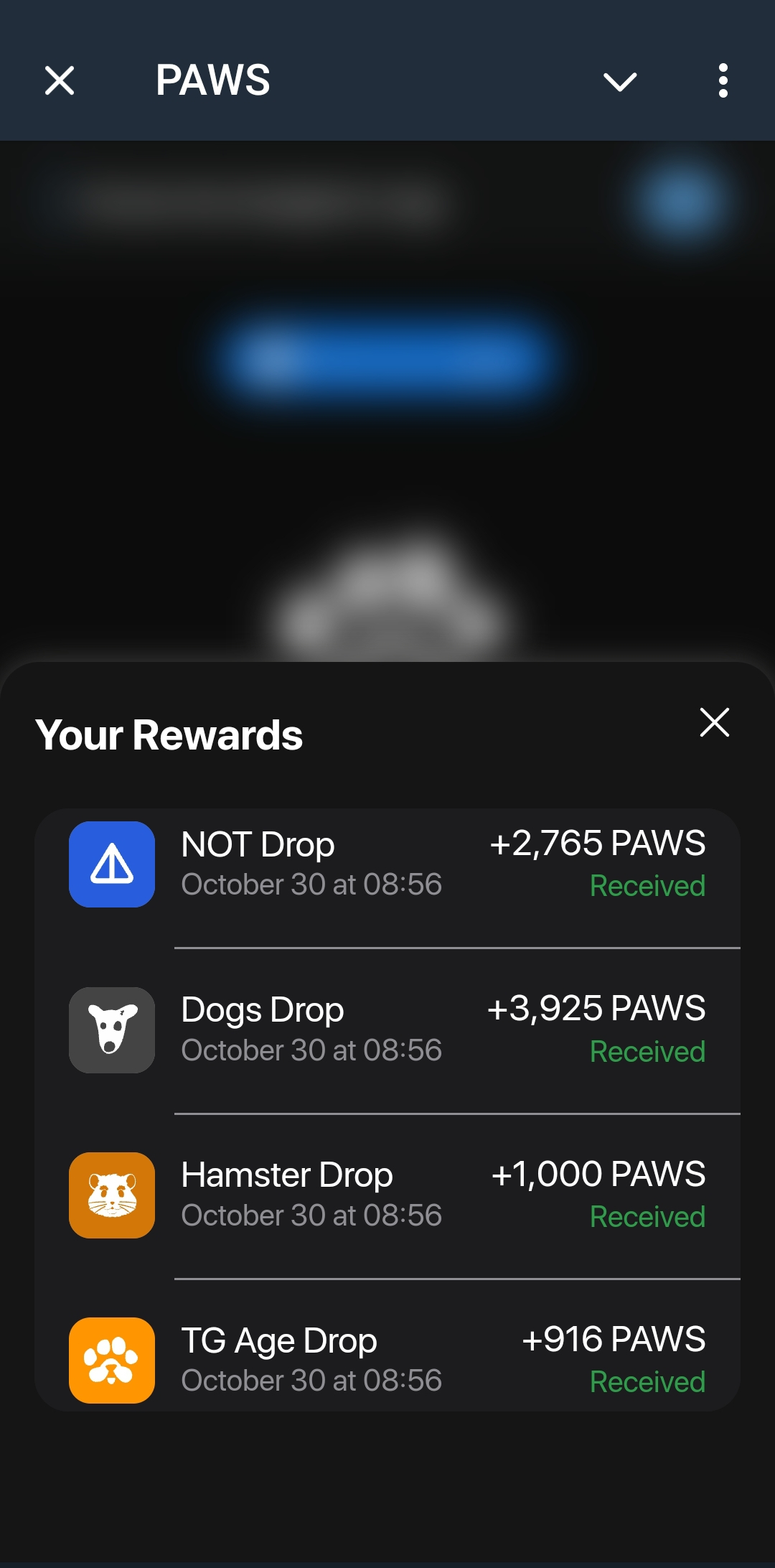Dismiss the Your Rewards sheet

click(714, 722)
